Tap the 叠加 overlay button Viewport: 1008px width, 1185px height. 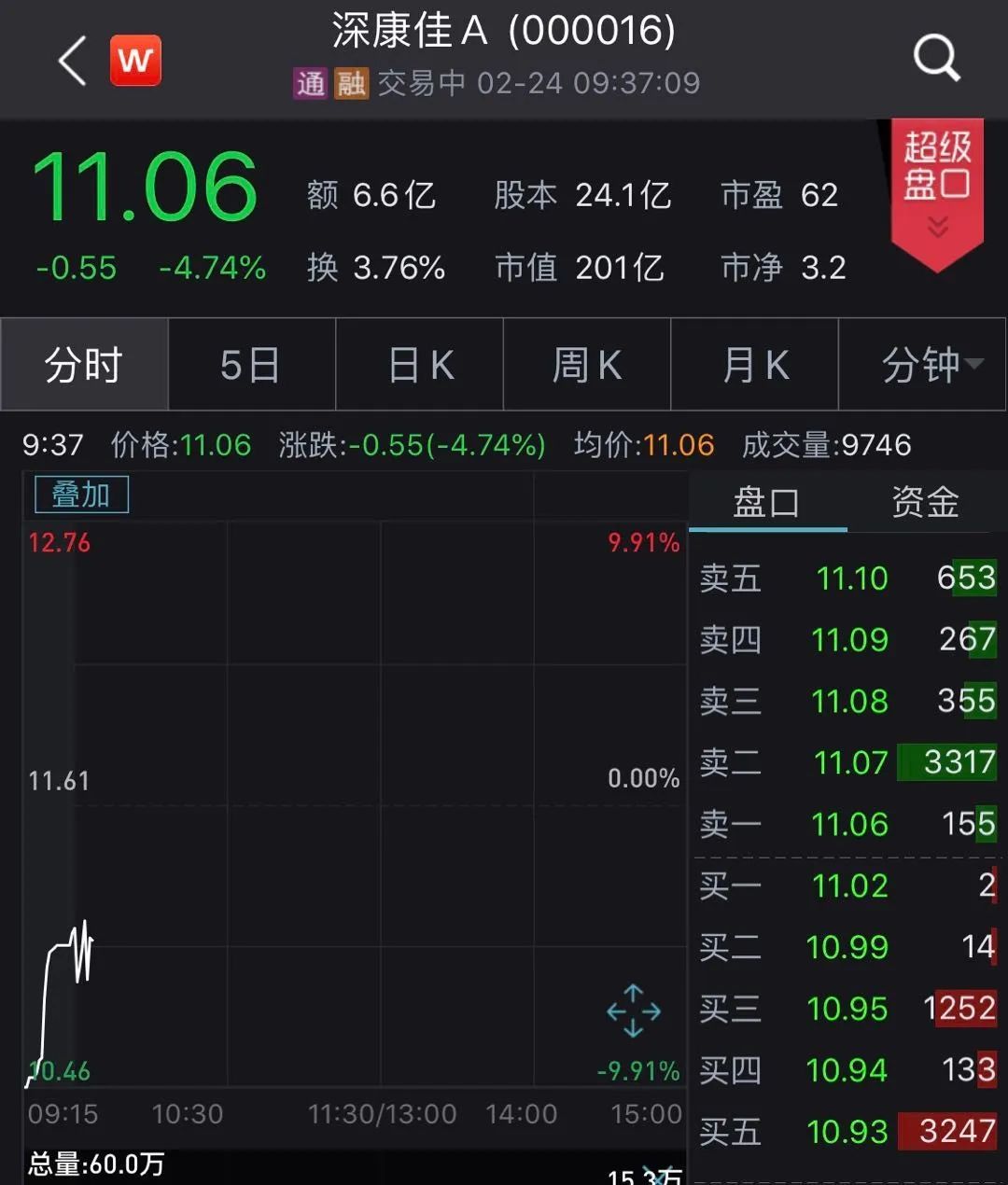[81, 495]
